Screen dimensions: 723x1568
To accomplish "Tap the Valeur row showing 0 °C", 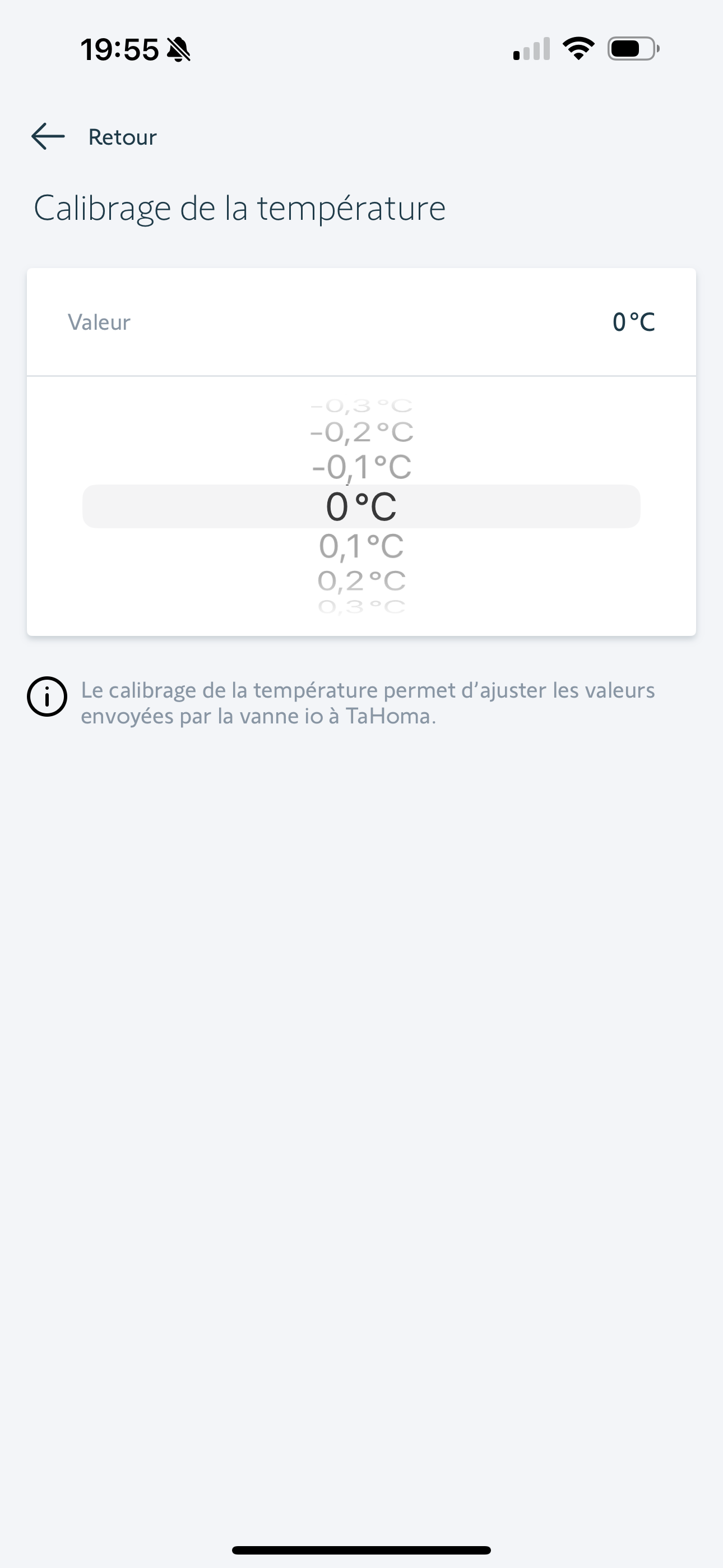I will [x=361, y=322].
